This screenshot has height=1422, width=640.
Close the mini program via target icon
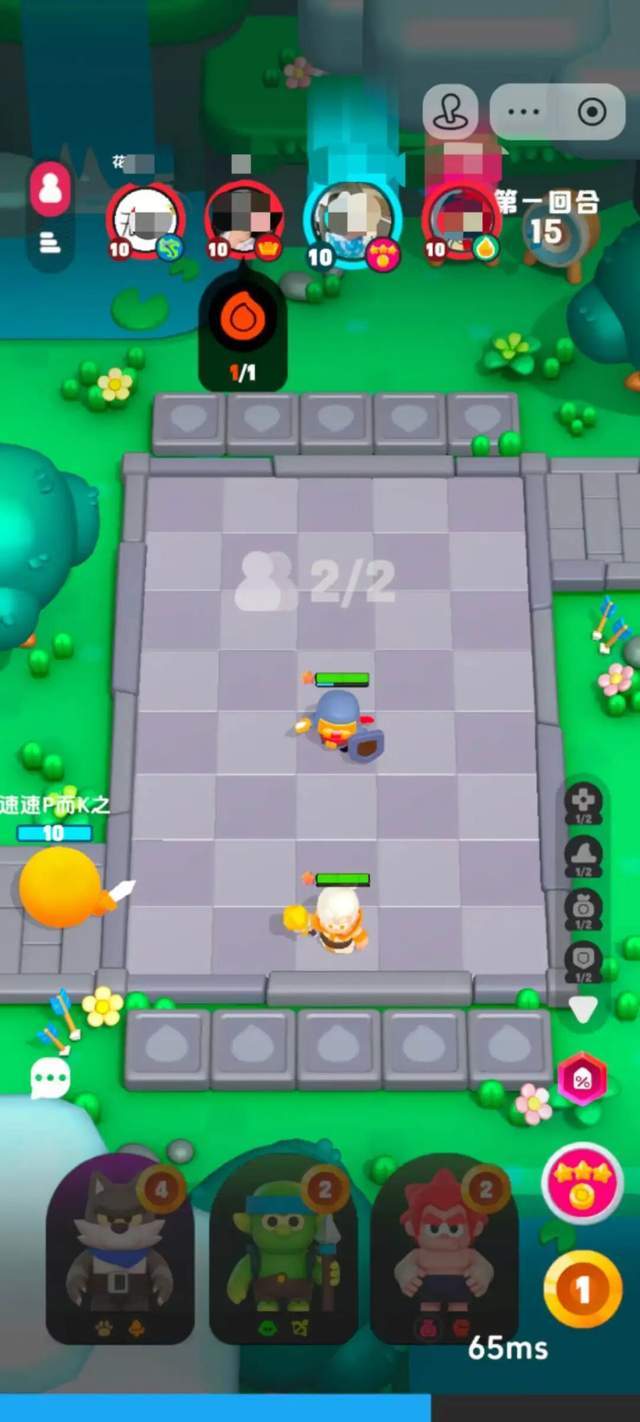(x=592, y=112)
